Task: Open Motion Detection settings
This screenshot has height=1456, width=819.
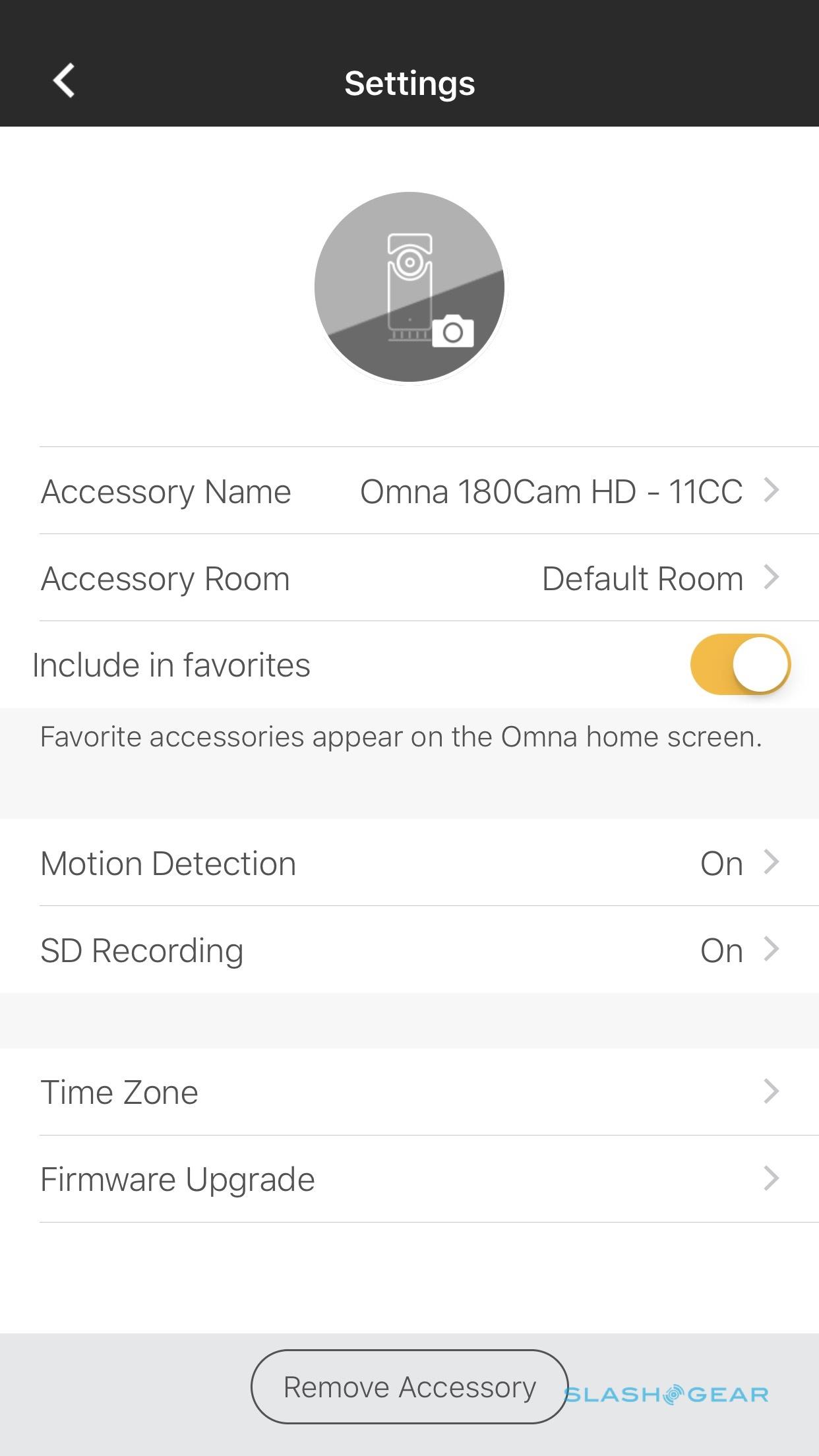Action: coord(429,863)
